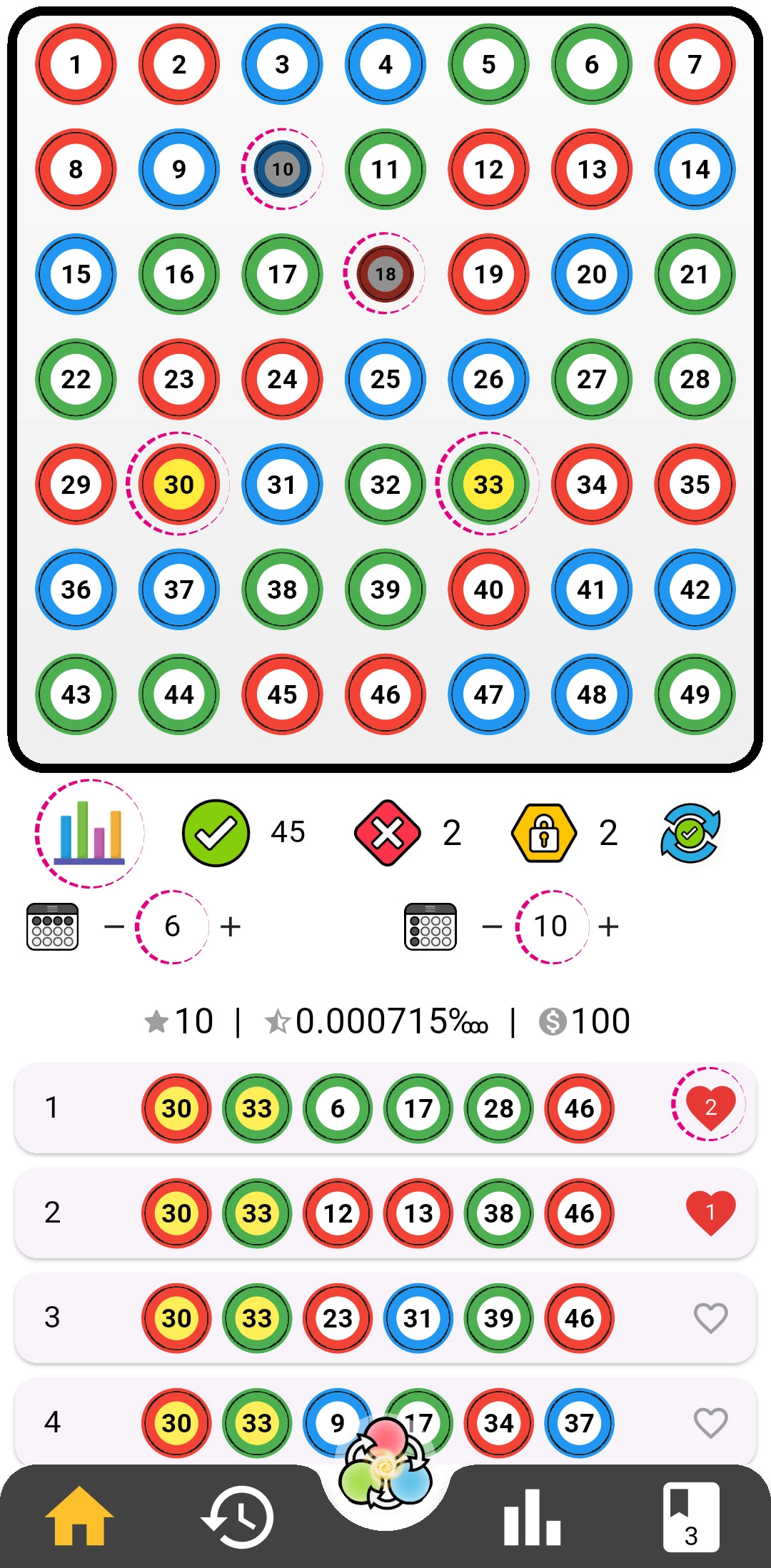Tap the red X excluded numbers icon
Screen dimensions: 771x1568
(388, 833)
